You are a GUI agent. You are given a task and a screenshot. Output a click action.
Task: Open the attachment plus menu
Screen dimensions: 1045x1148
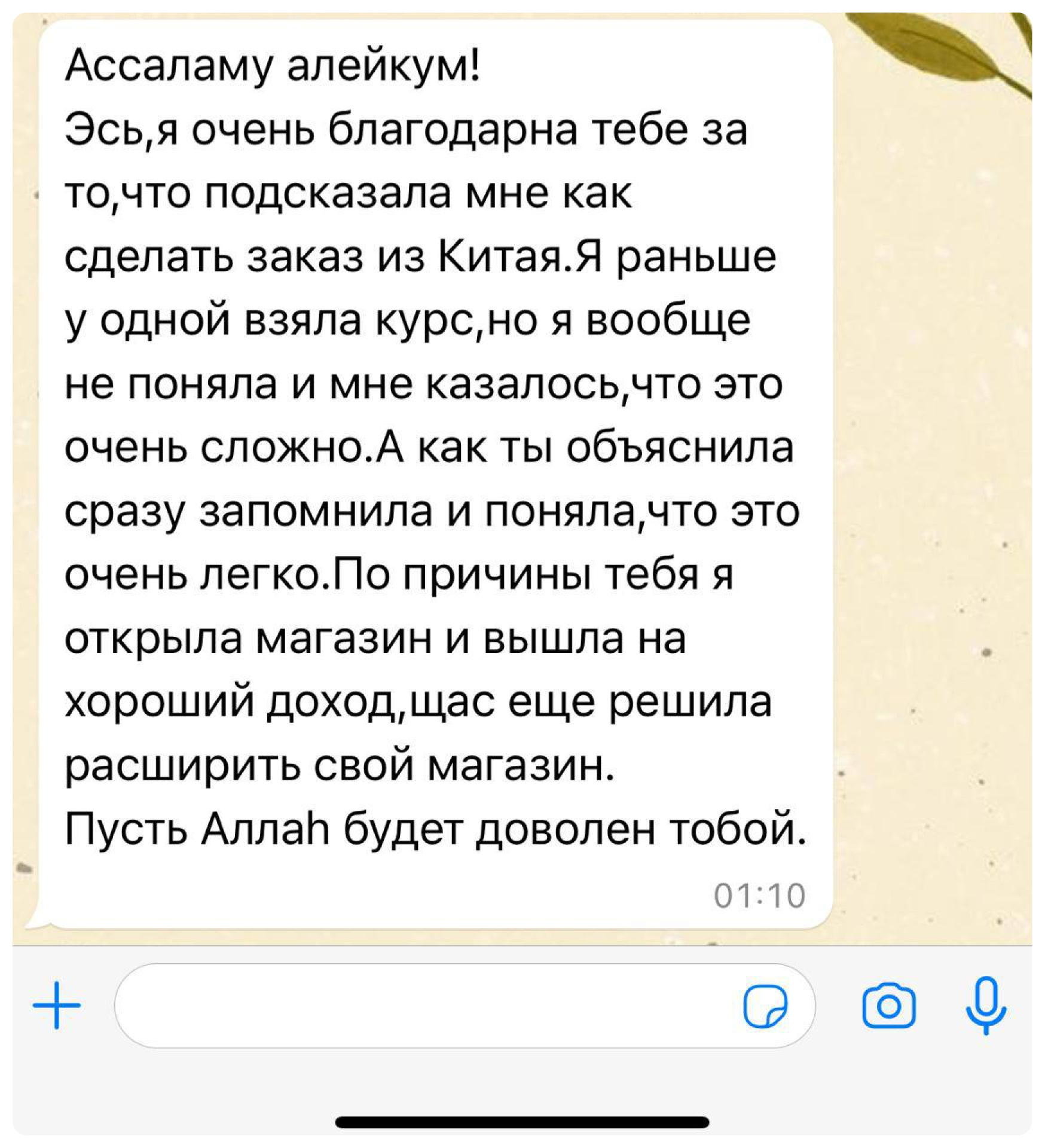pyautogui.click(x=57, y=1005)
